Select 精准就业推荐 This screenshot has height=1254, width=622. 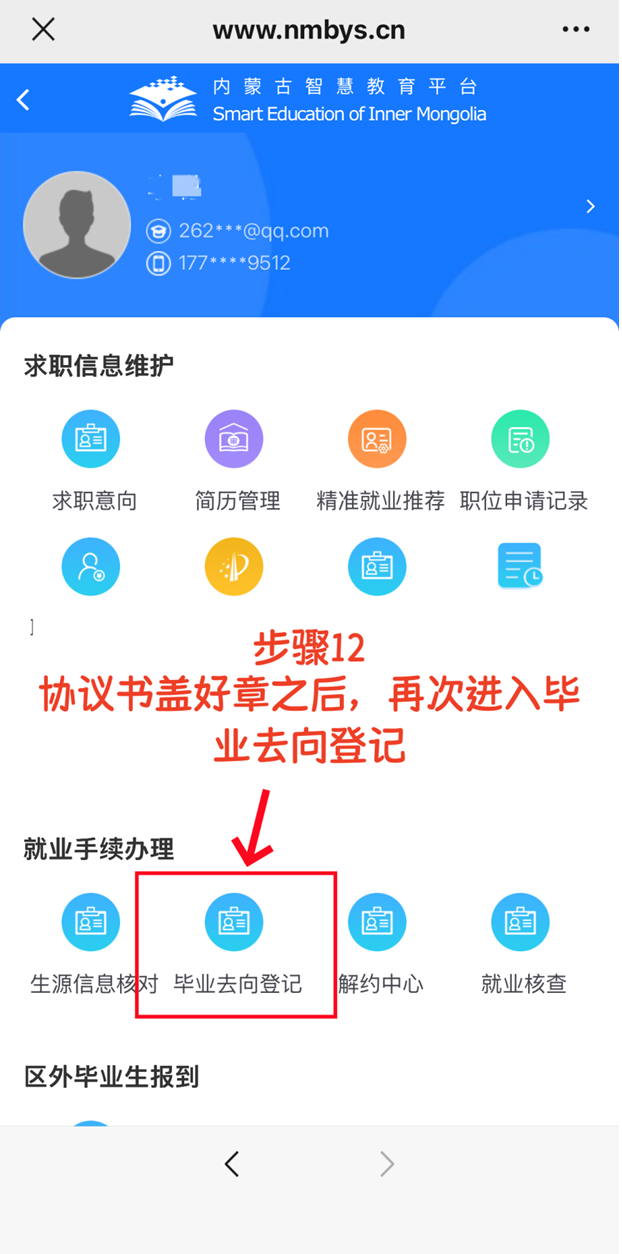tap(377, 439)
